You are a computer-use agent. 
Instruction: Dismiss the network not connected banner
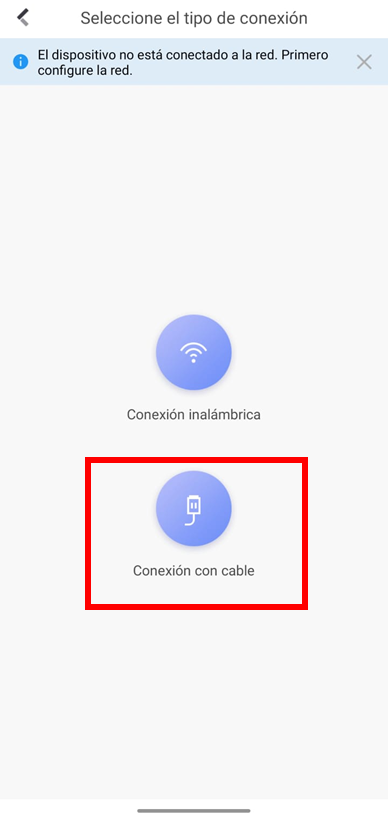(x=364, y=62)
